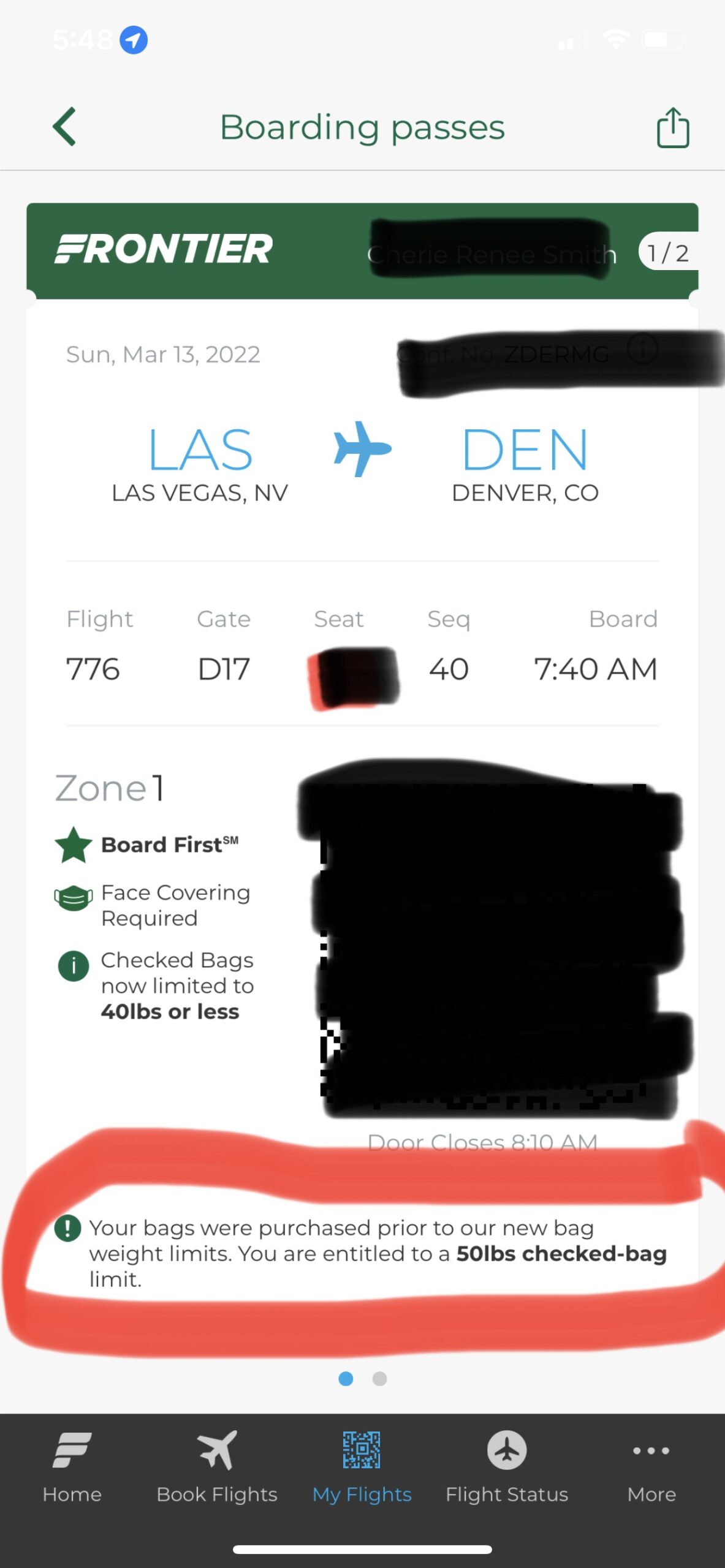Tap the confirmation number info icon

pos(643,350)
